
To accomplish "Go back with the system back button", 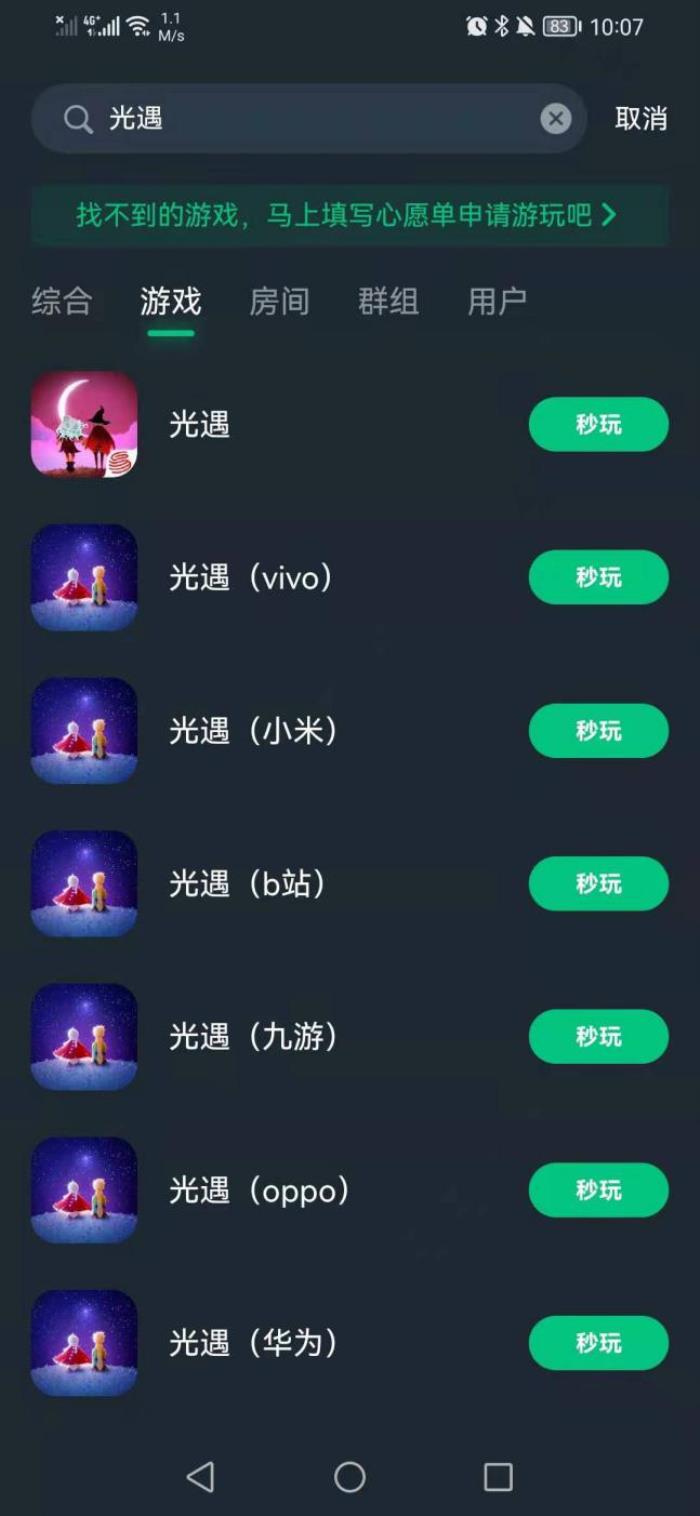I will 201,1476.
